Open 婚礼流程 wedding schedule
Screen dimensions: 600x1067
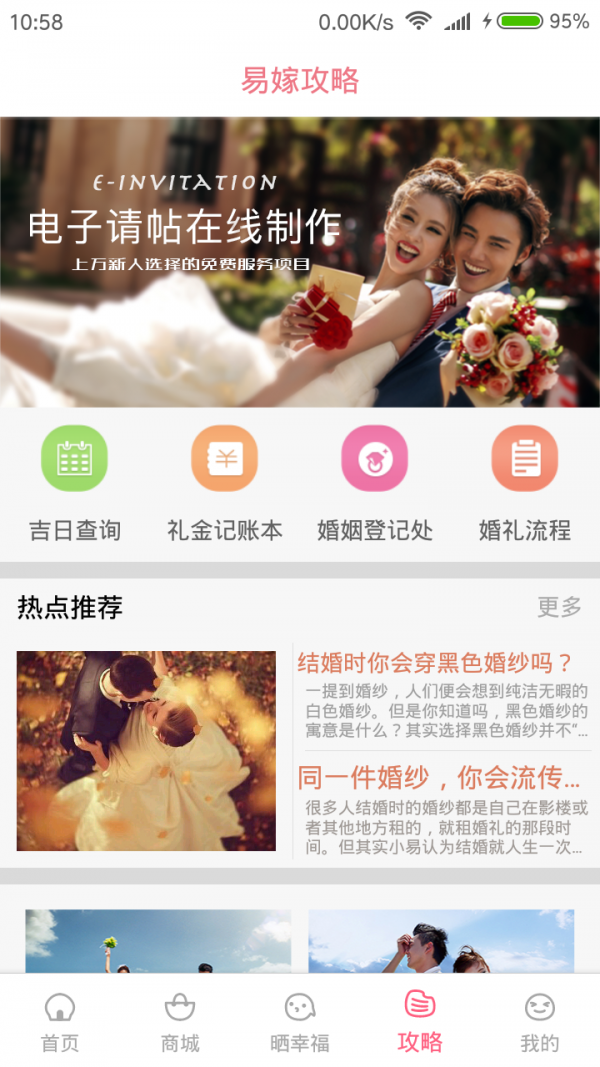525,484
